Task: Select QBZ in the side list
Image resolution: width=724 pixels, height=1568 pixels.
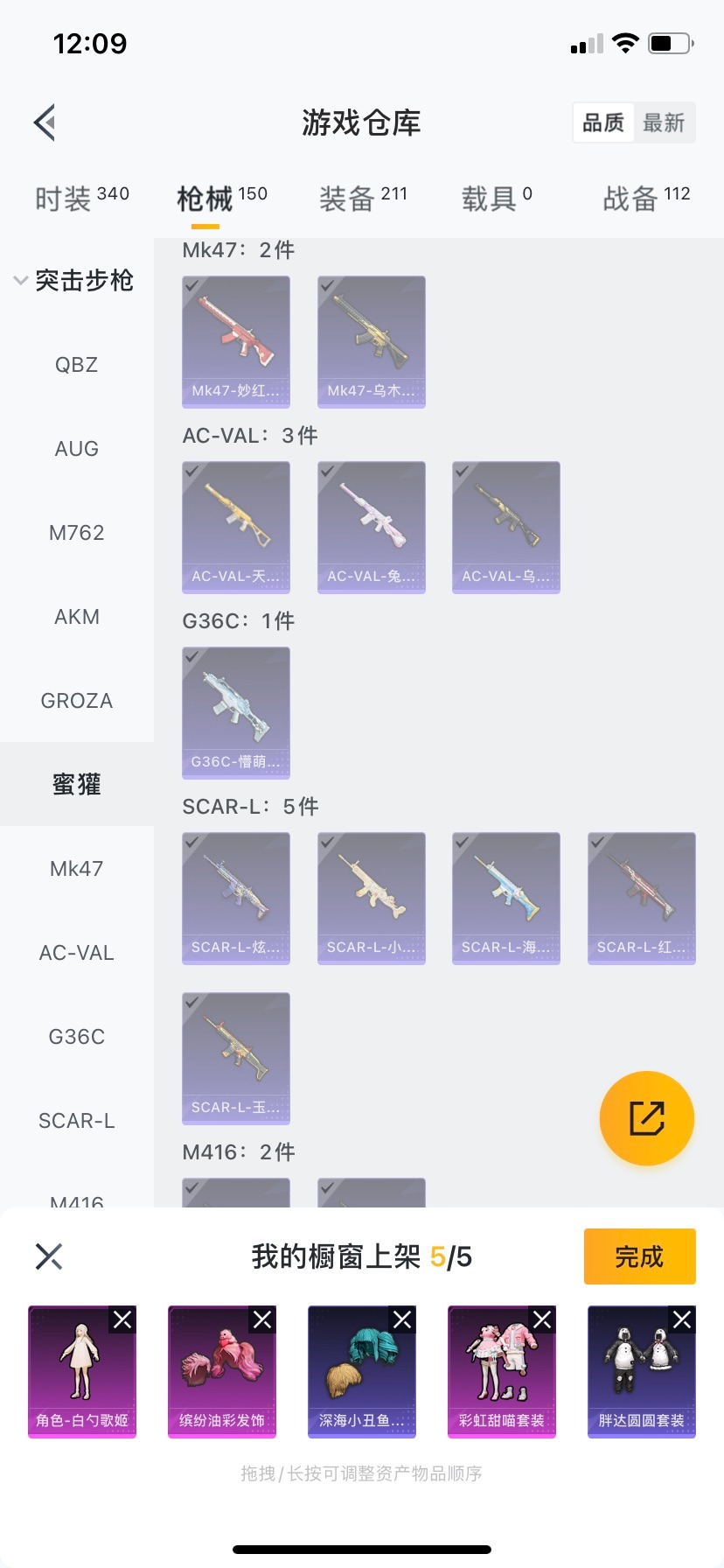Action: (x=77, y=365)
